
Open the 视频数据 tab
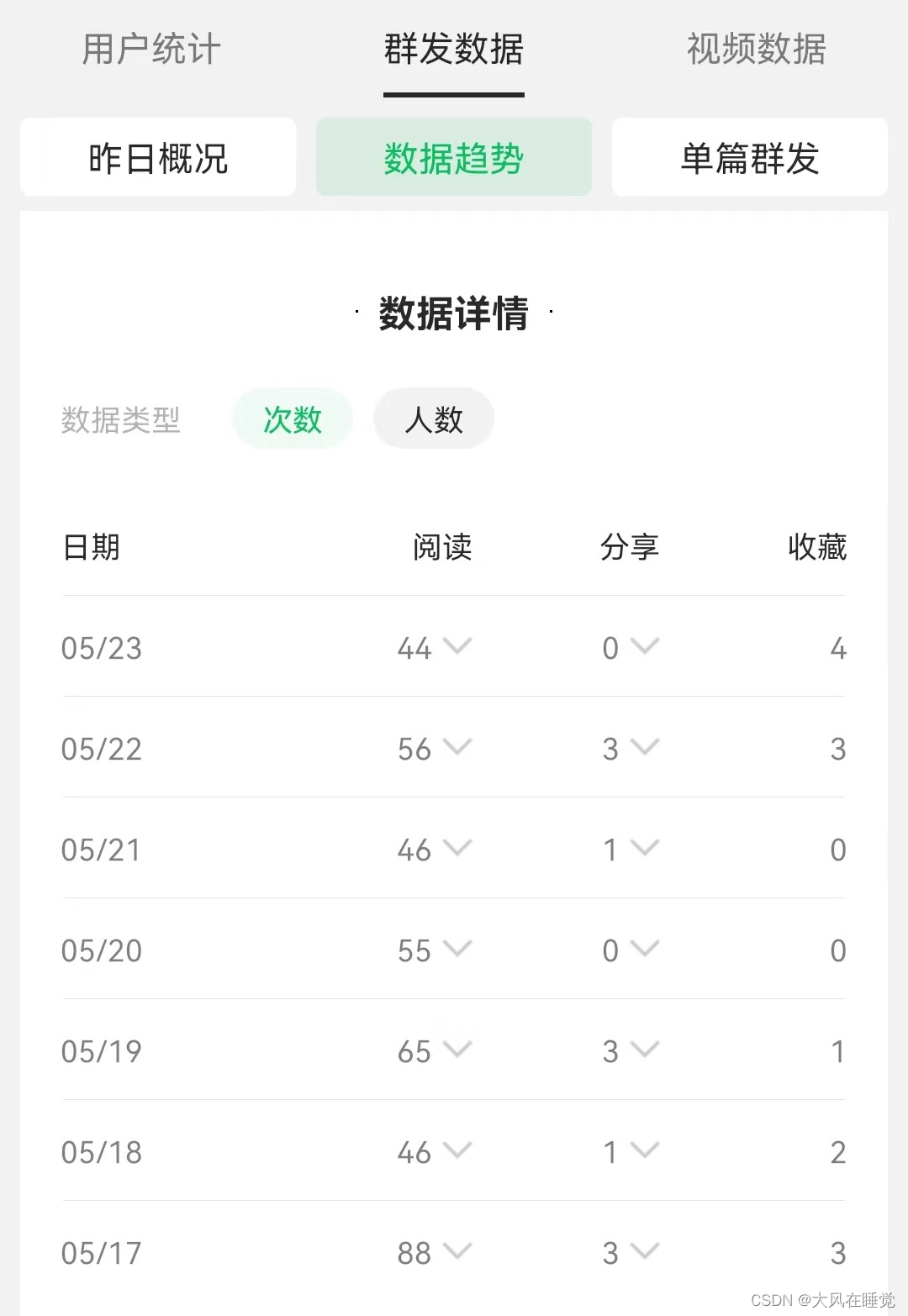756,49
